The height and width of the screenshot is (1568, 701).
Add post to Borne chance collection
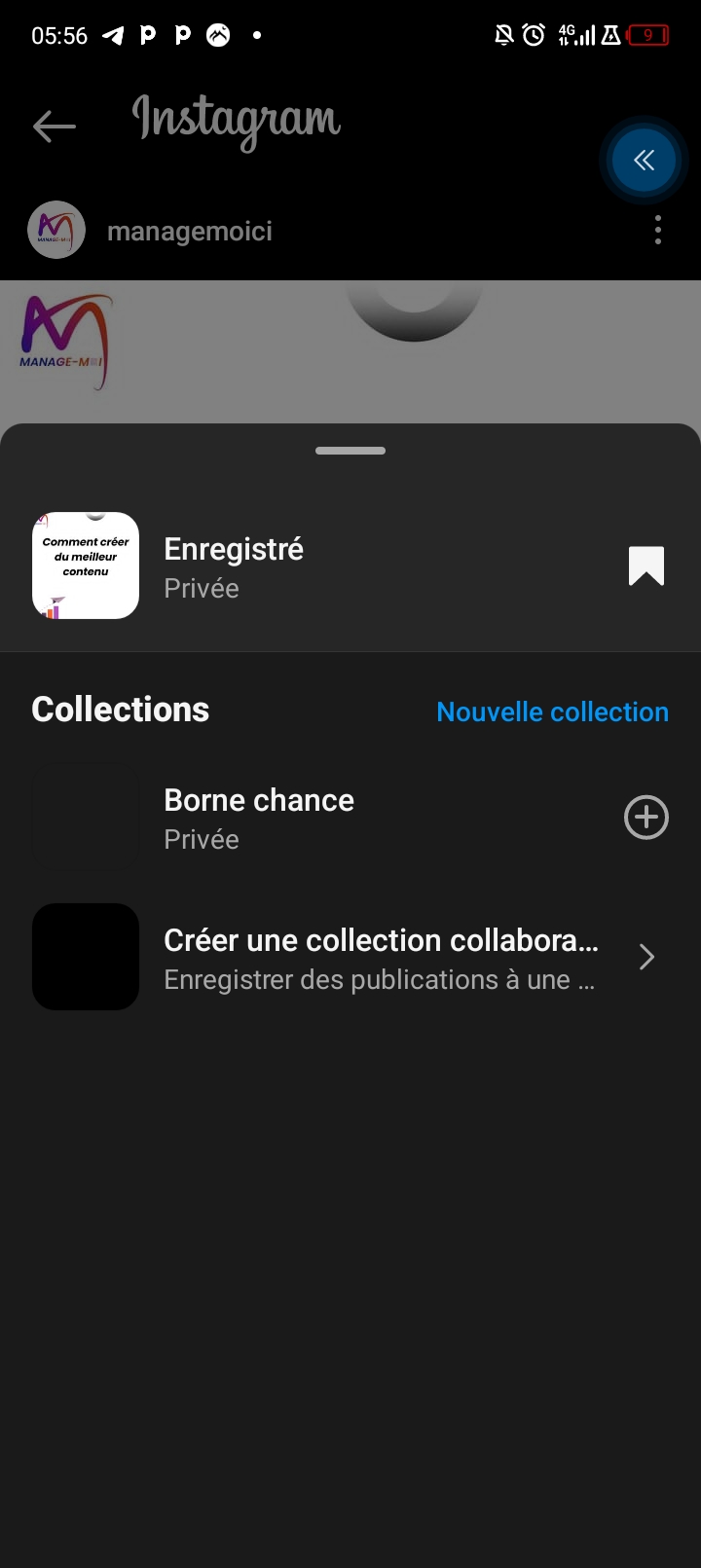point(646,818)
